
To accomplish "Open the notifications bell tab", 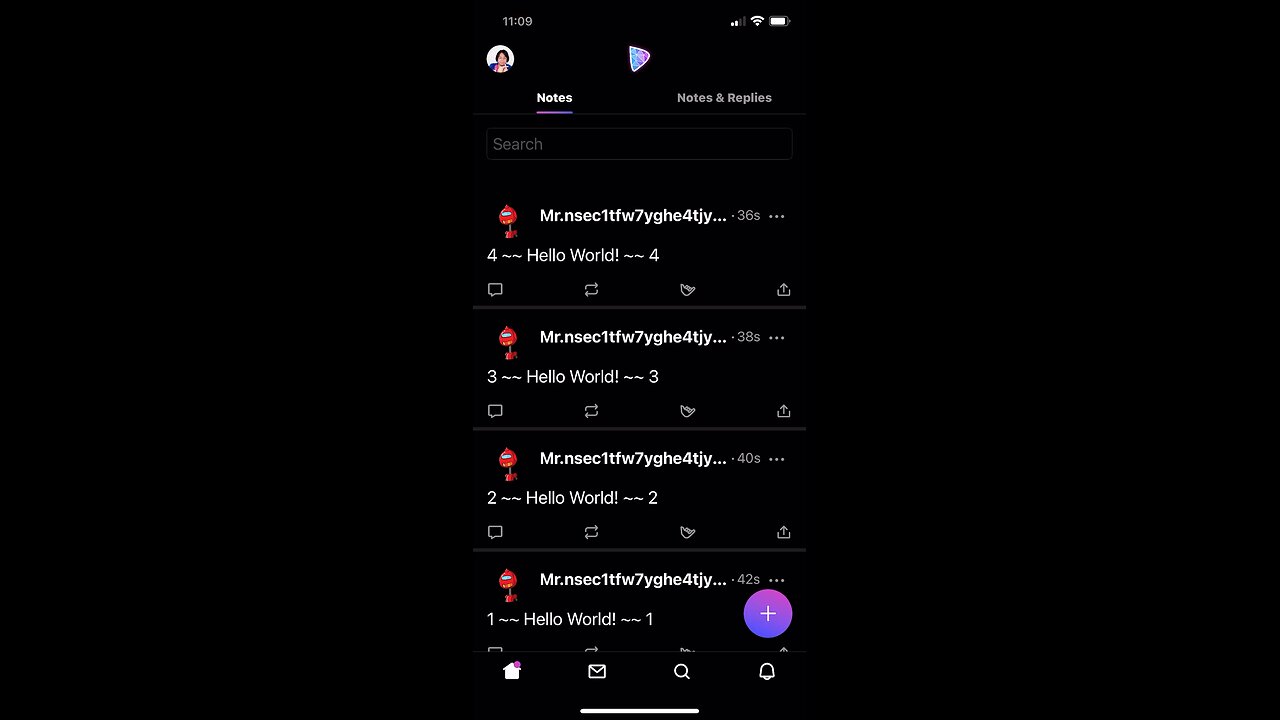I will click(767, 672).
